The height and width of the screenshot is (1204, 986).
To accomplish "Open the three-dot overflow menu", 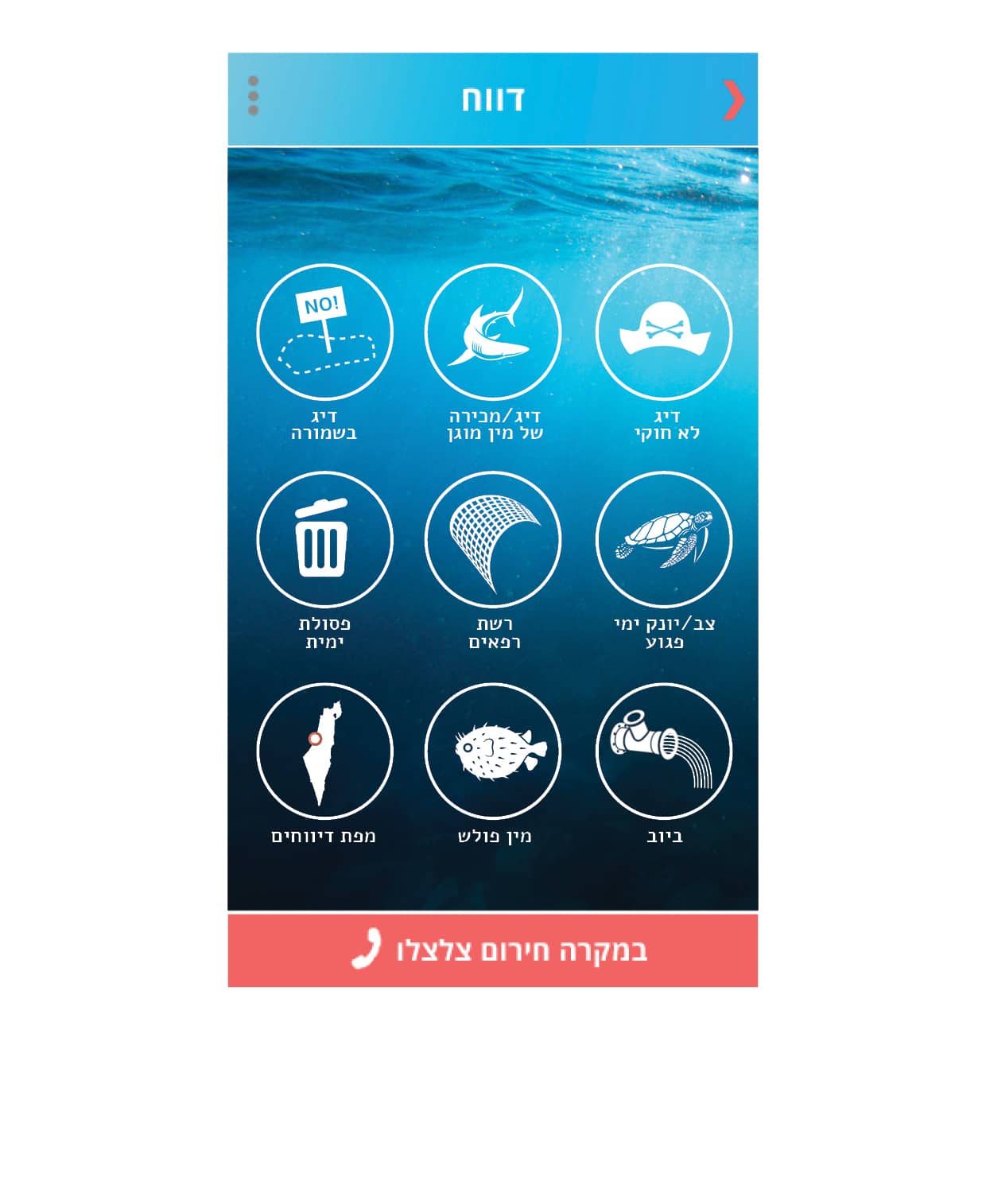I will click(253, 96).
